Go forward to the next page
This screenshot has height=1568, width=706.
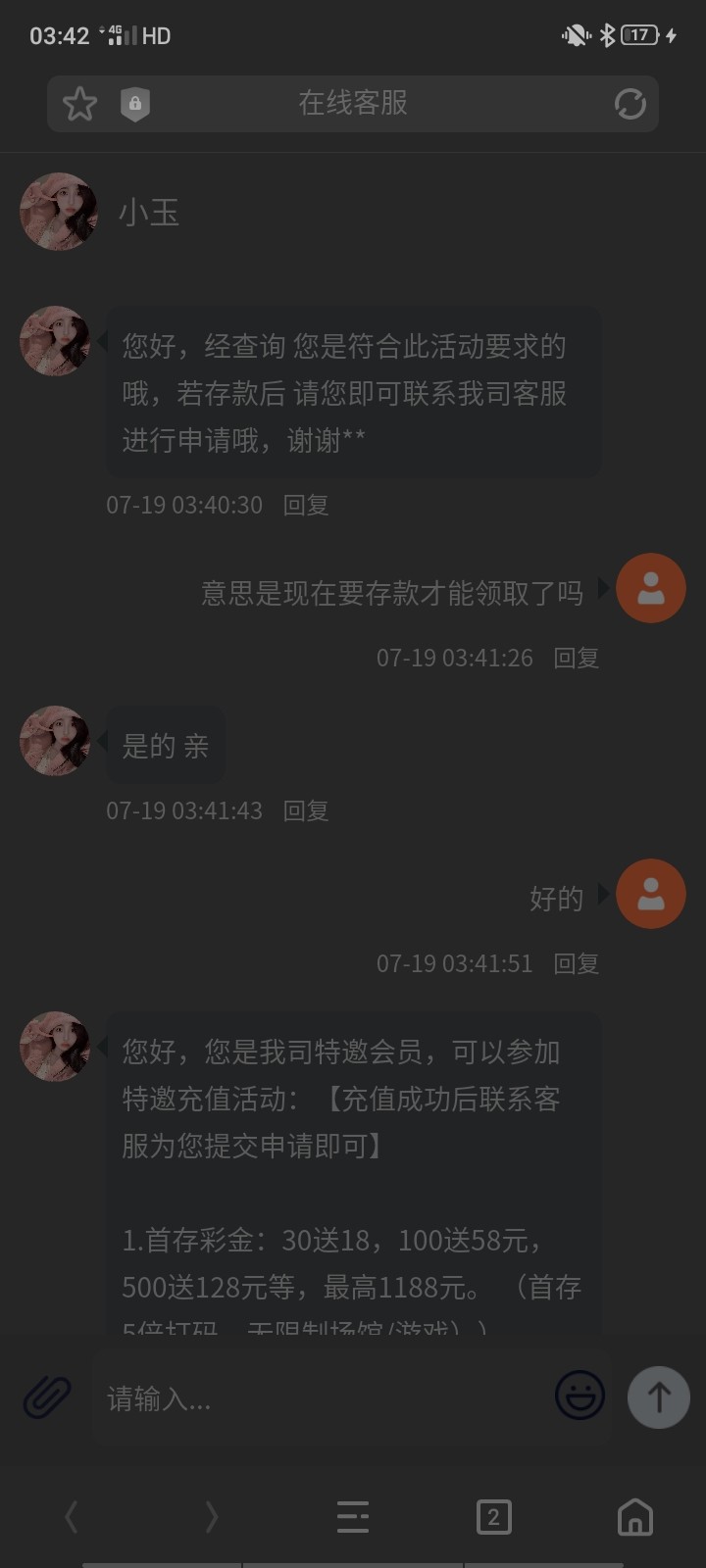(212, 1518)
